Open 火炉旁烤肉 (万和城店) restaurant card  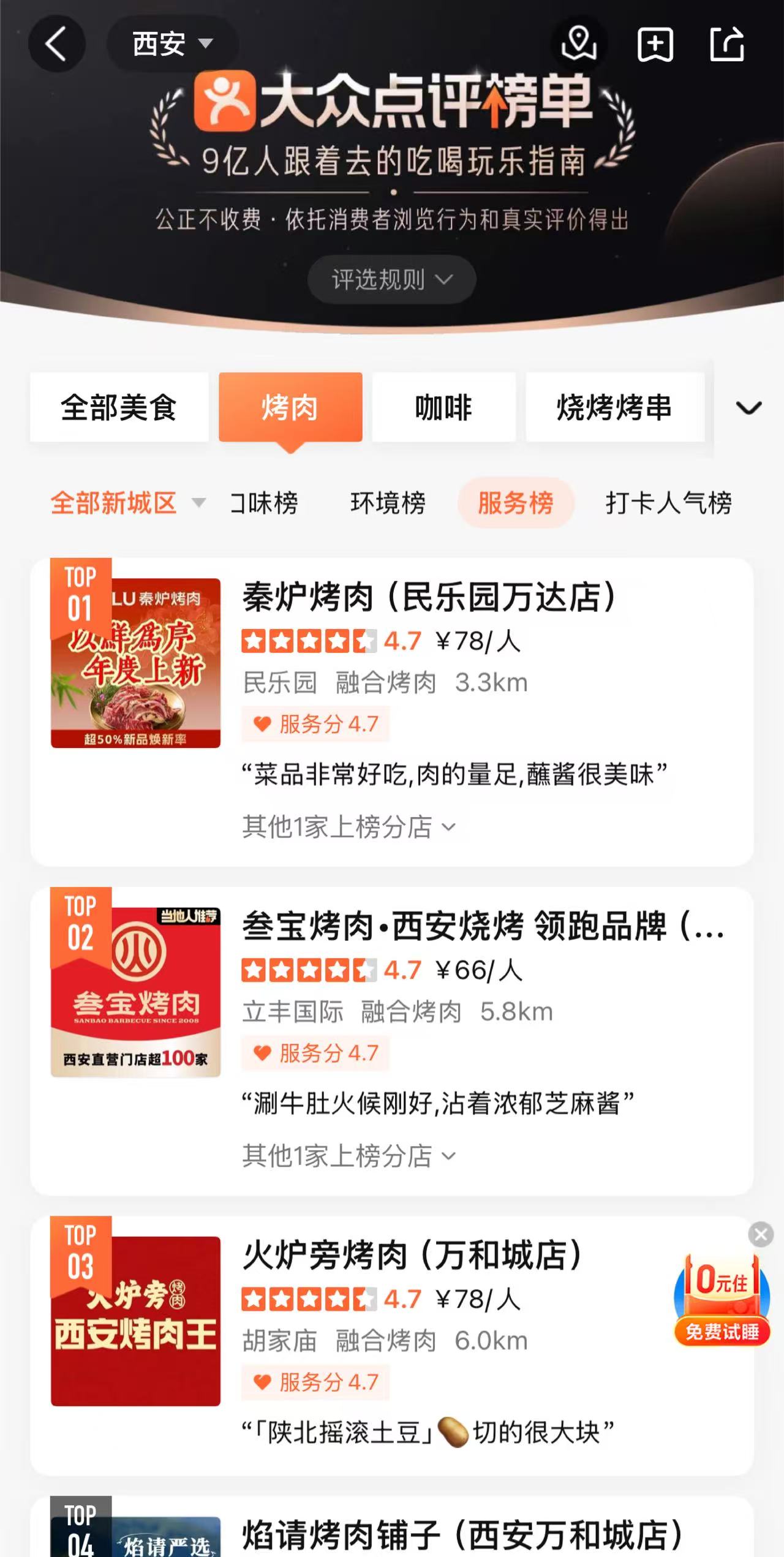[x=412, y=1255]
